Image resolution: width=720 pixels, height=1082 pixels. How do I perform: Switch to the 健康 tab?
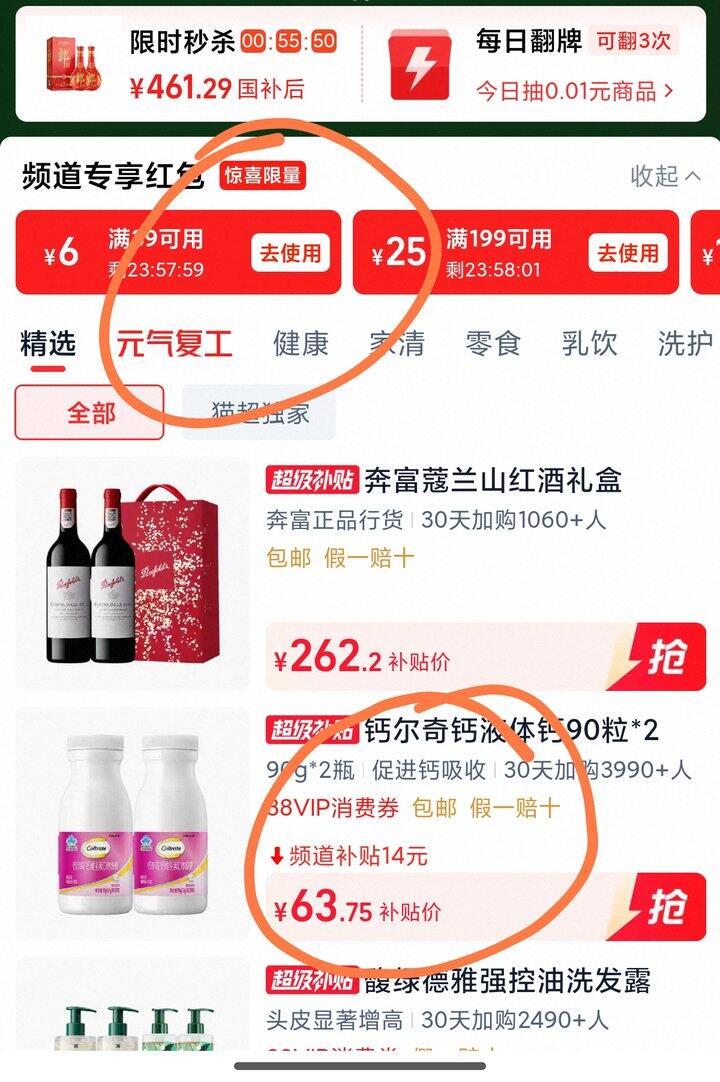pos(301,344)
